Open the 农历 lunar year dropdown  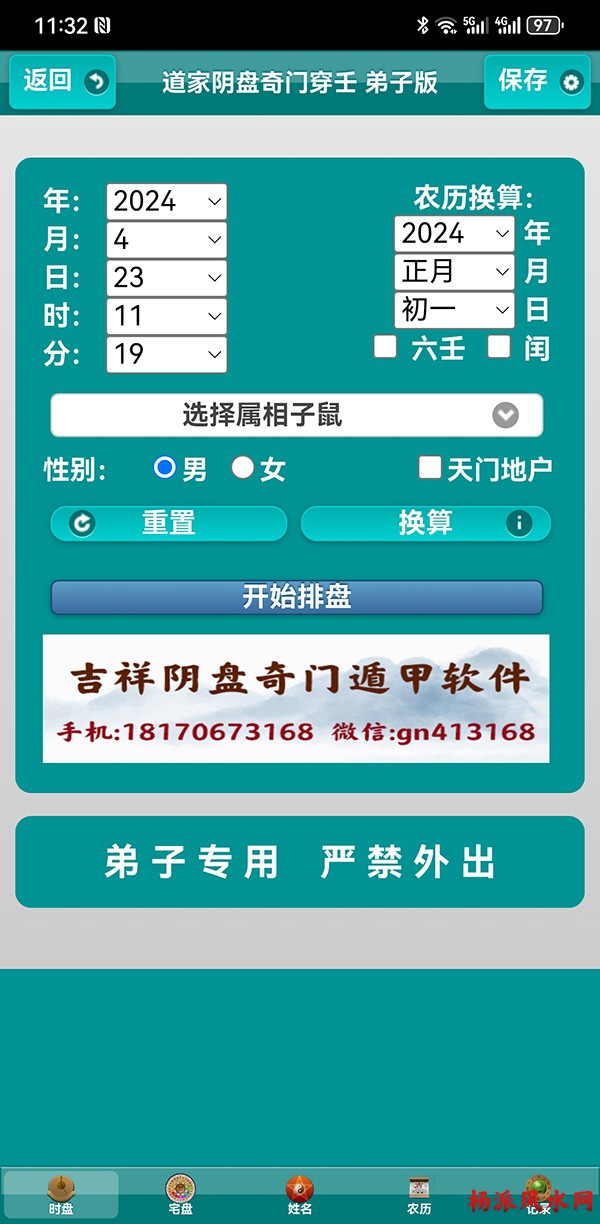[x=454, y=234]
